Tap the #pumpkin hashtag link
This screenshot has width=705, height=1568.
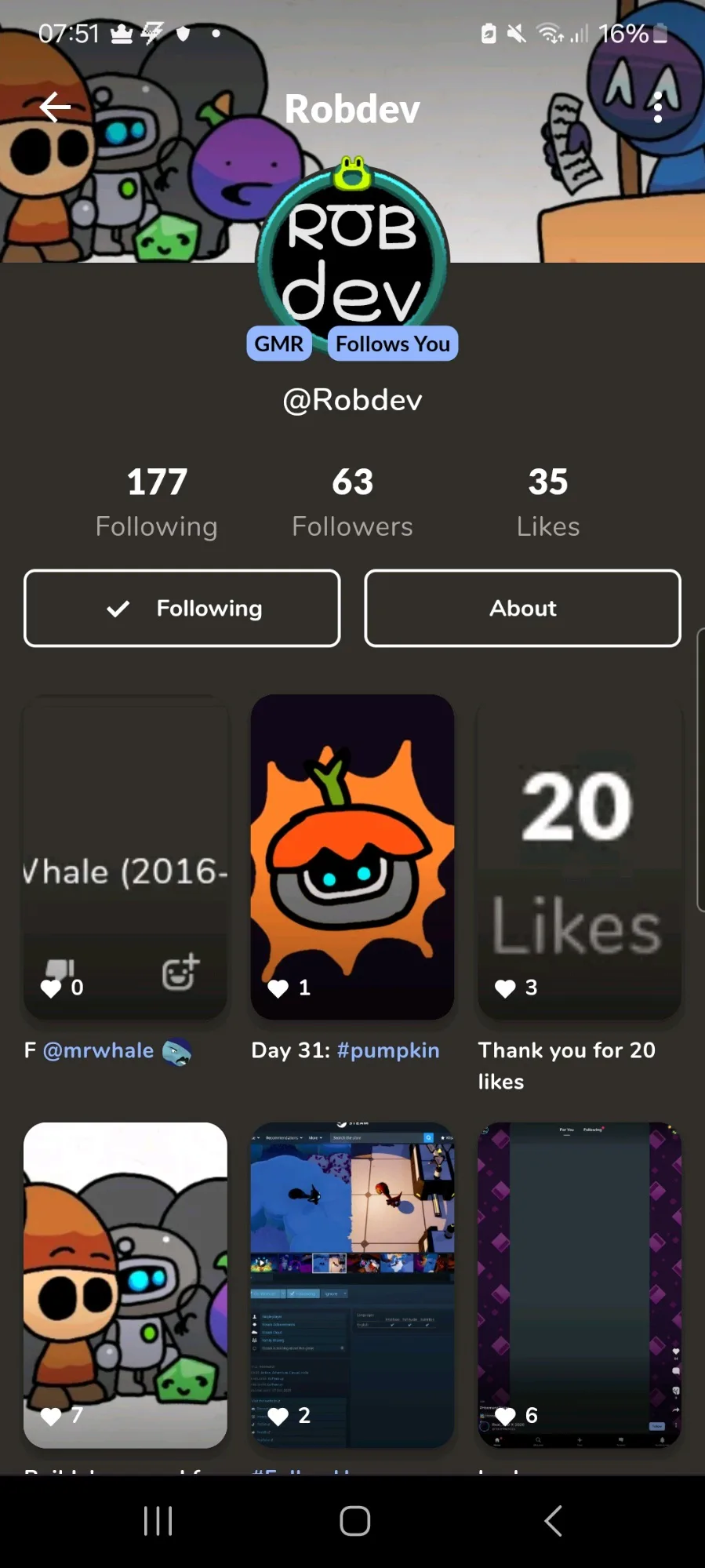(x=388, y=1050)
